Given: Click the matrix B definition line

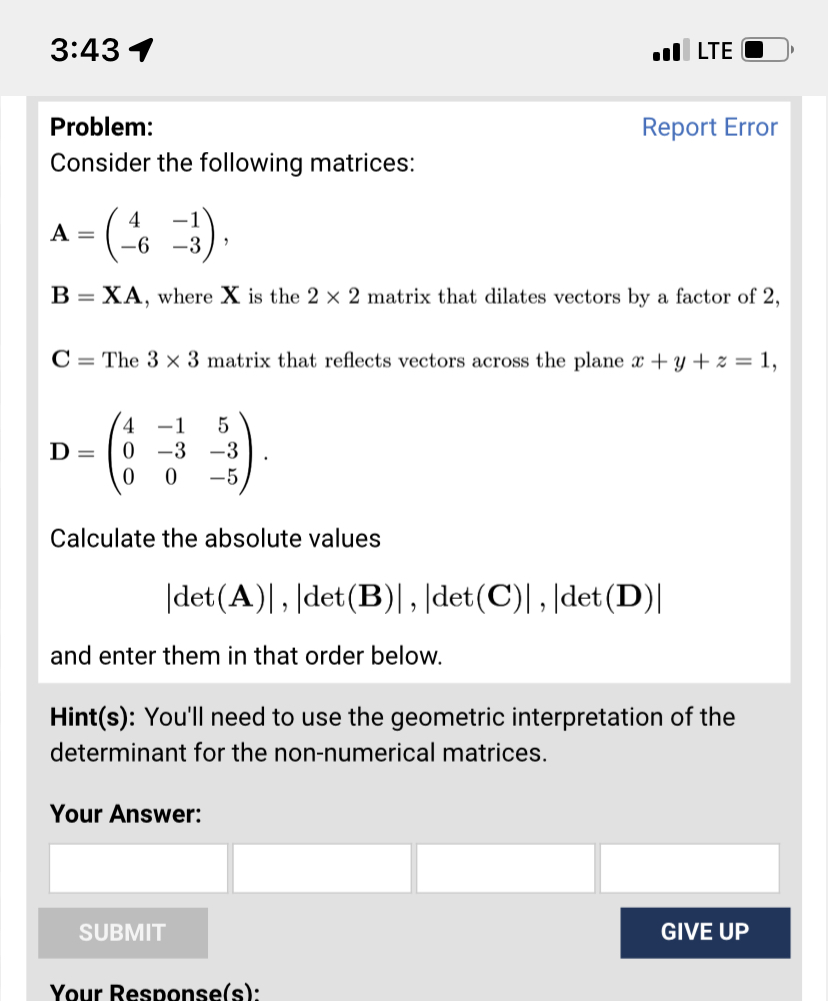Looking at the screenshot, I should [x=413, y=296].
